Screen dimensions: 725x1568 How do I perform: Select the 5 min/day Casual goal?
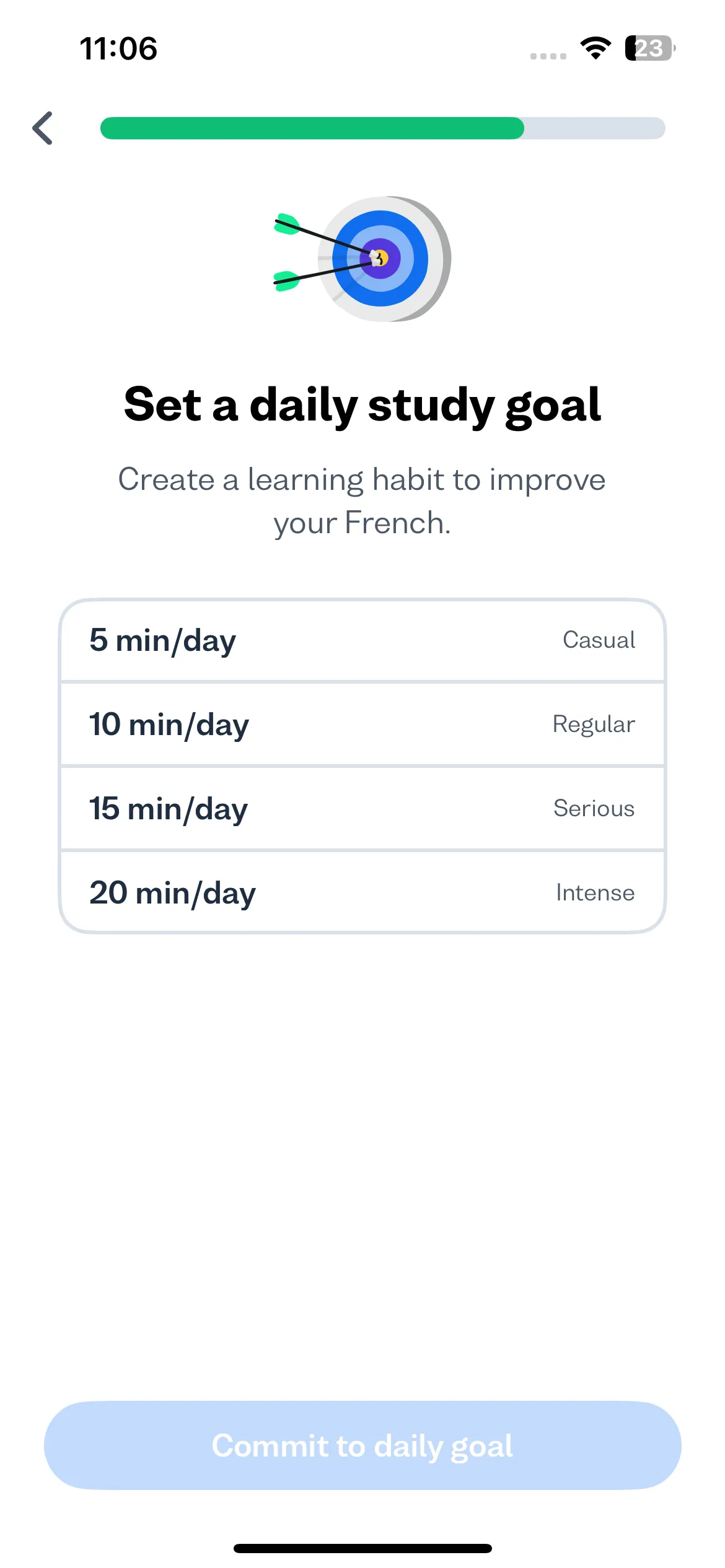pyautogui.click(x=362, y=640)
